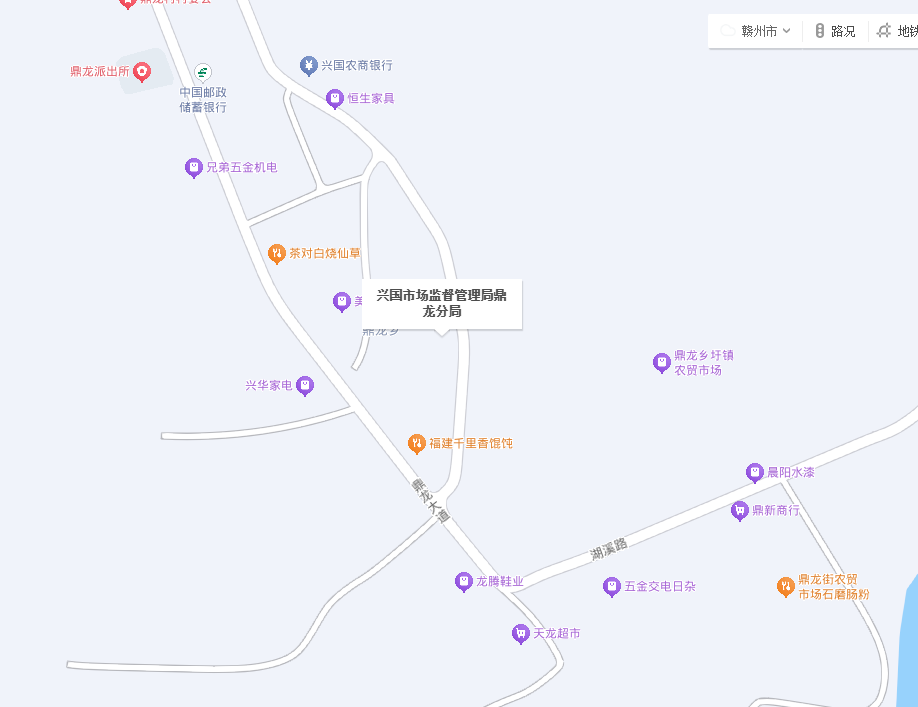Open the 赣州市 city dropdown
Viewport: 918px width, 707px height.
tap(766, 31)
